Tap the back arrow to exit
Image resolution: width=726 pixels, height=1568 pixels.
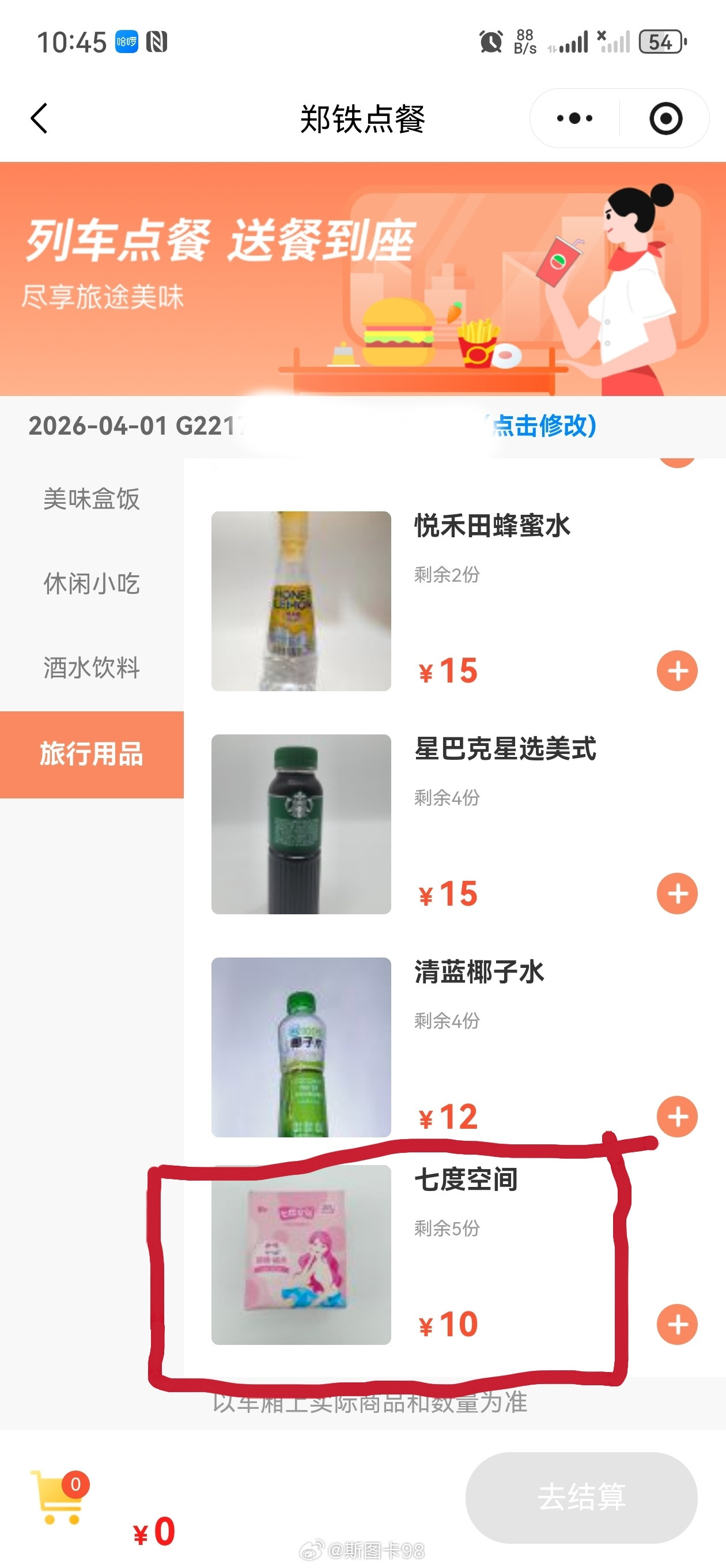coord(40,119)
